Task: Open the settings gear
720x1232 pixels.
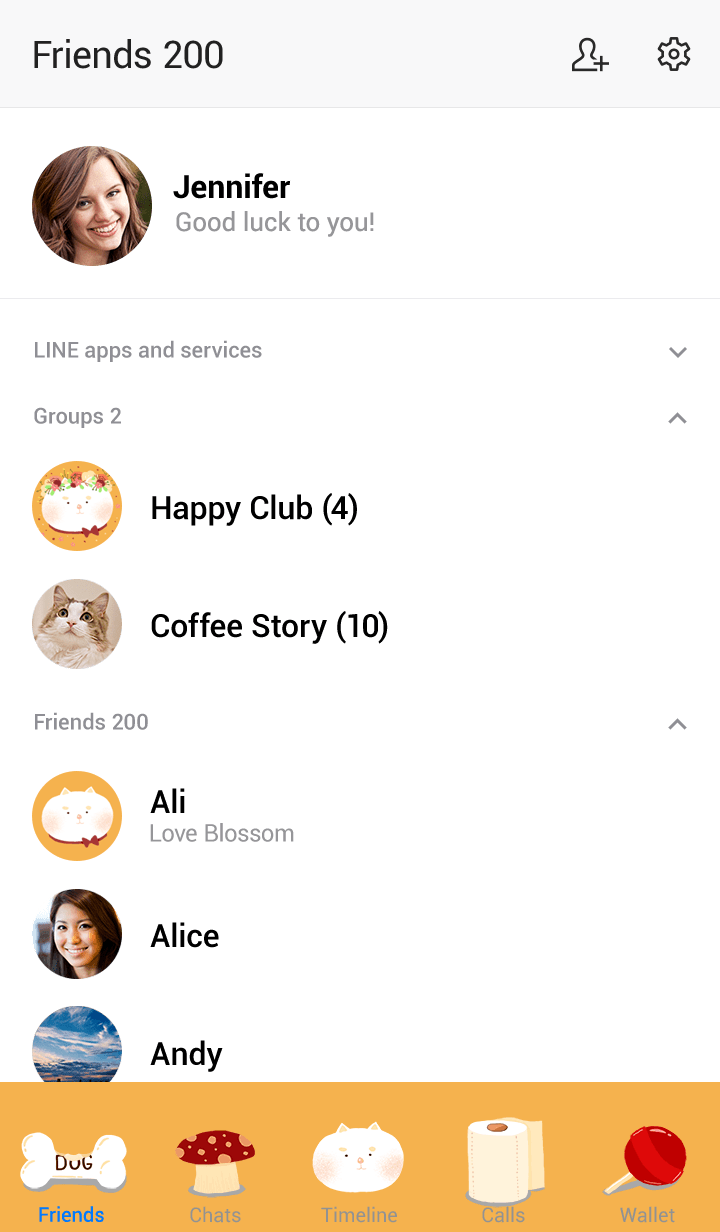Action: 674,55
